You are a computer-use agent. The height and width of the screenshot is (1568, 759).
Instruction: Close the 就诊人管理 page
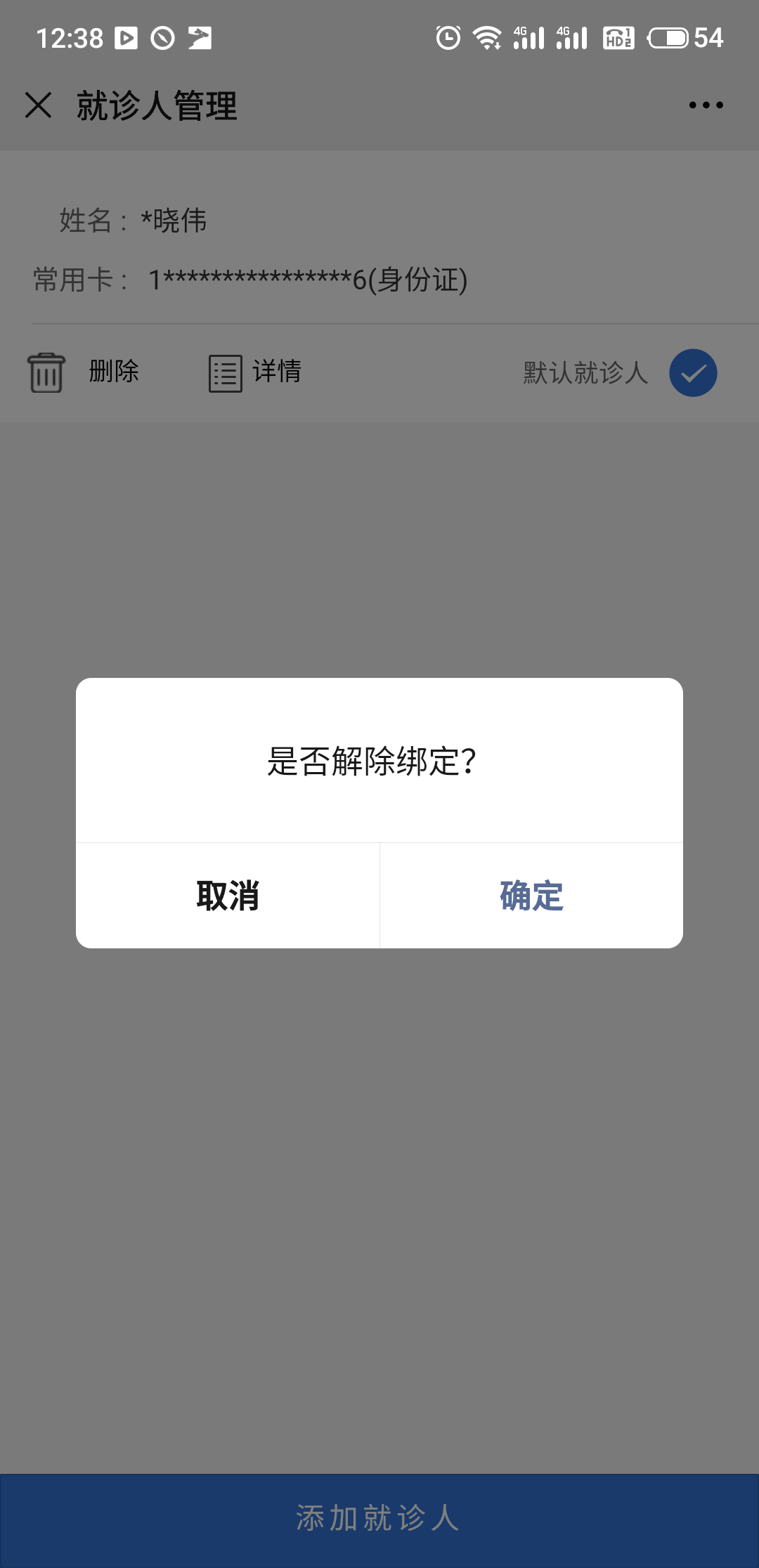coord(39,105)
